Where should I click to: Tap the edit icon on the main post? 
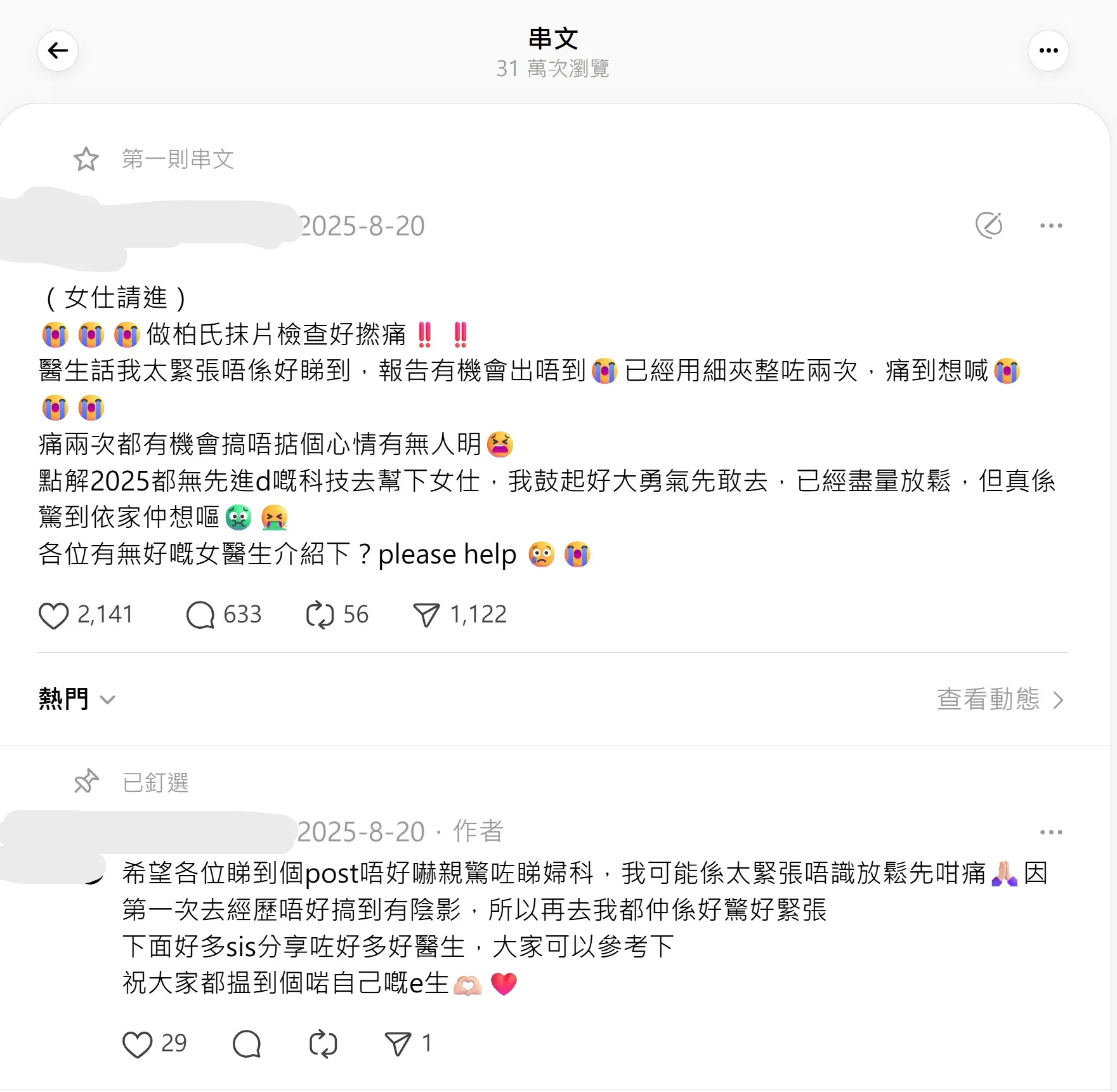coord(988,225)
